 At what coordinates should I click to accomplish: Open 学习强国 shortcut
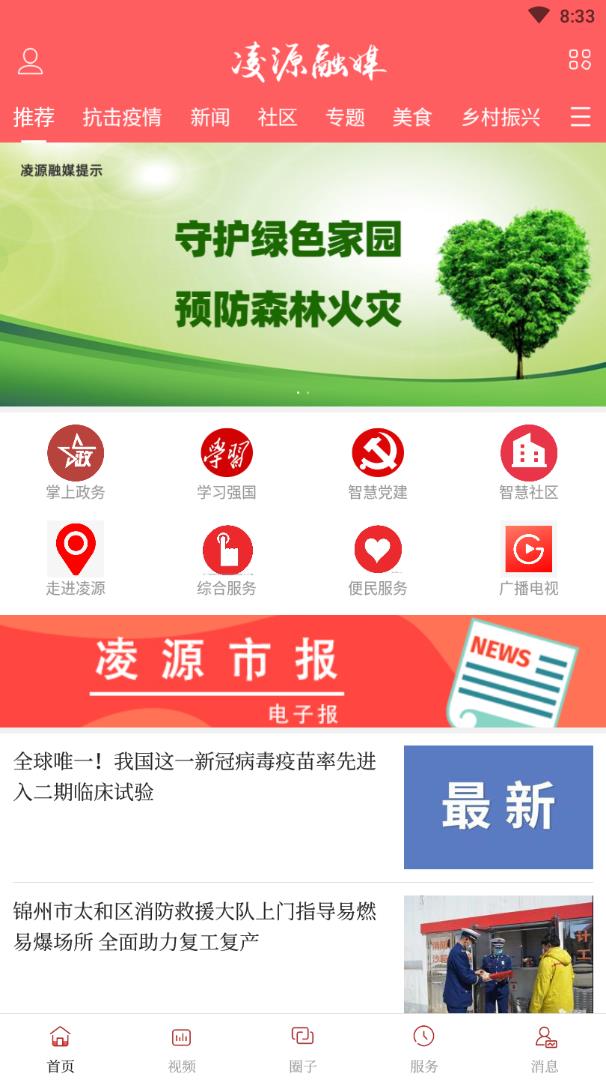pos(227,462)
